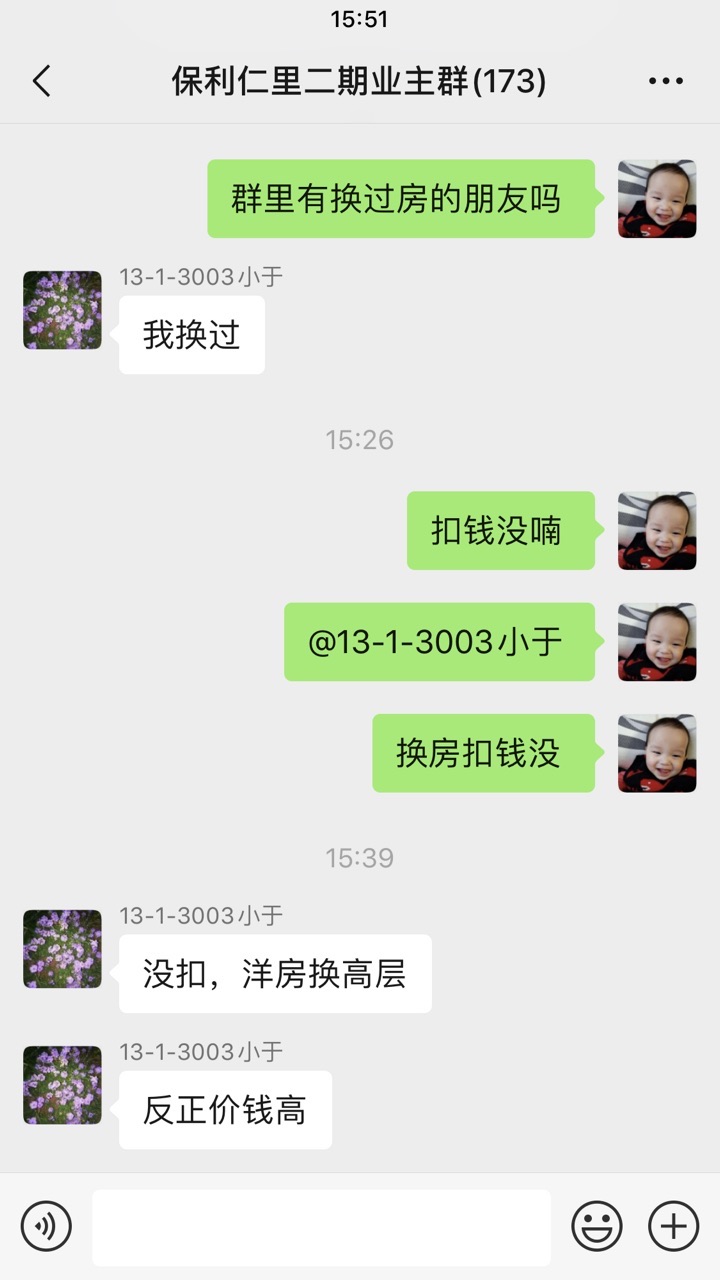Open the plus attachment menu

coord(673,1226)
